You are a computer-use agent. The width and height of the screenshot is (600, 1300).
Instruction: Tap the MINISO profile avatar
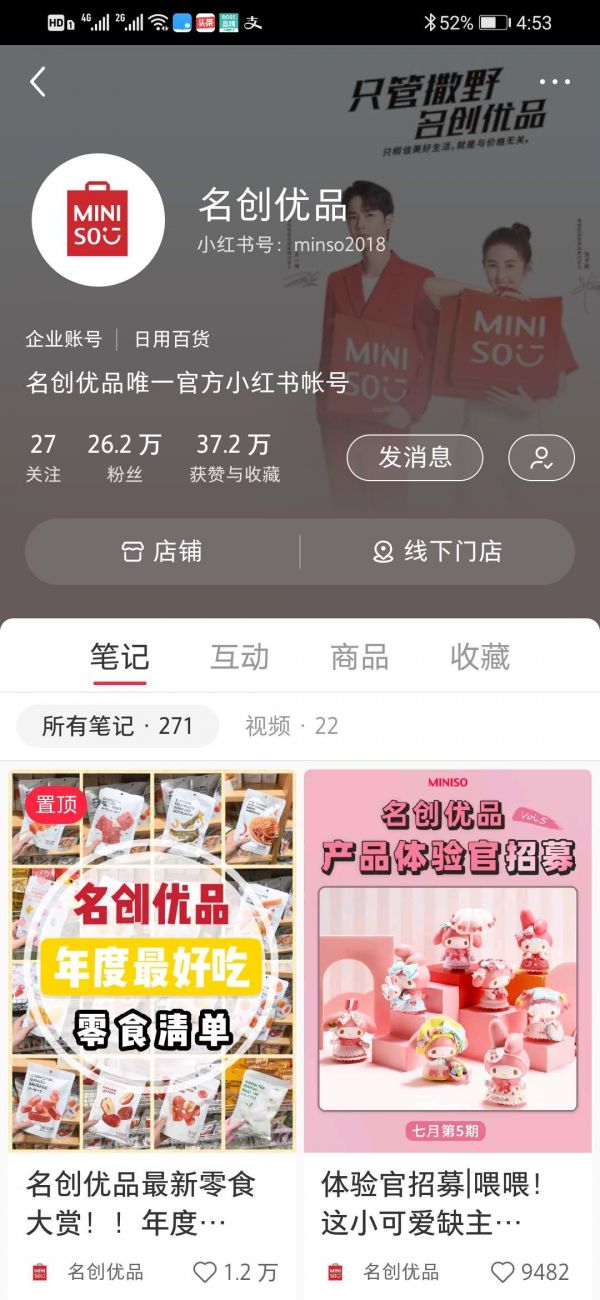coord(98,220)
